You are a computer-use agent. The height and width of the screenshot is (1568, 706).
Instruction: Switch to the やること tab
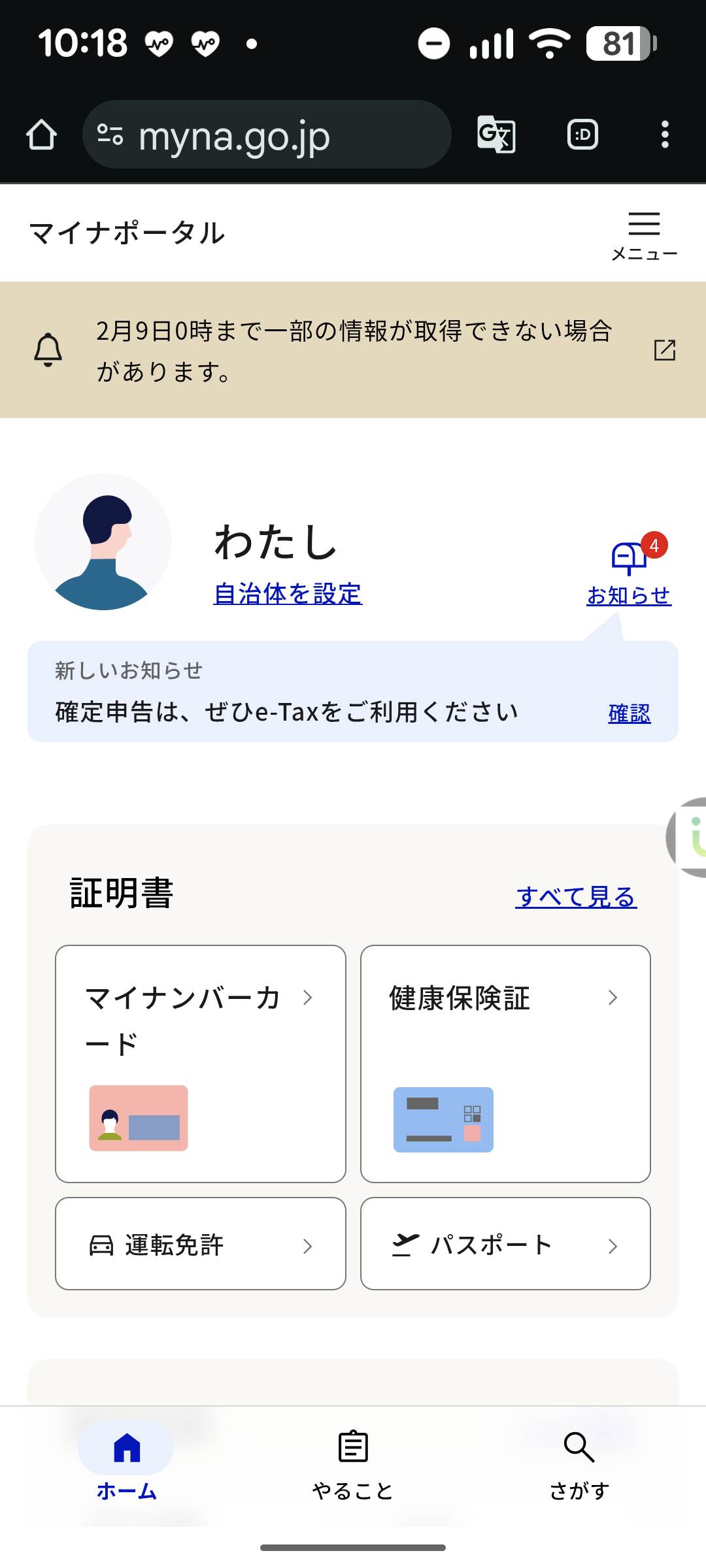353,1465
